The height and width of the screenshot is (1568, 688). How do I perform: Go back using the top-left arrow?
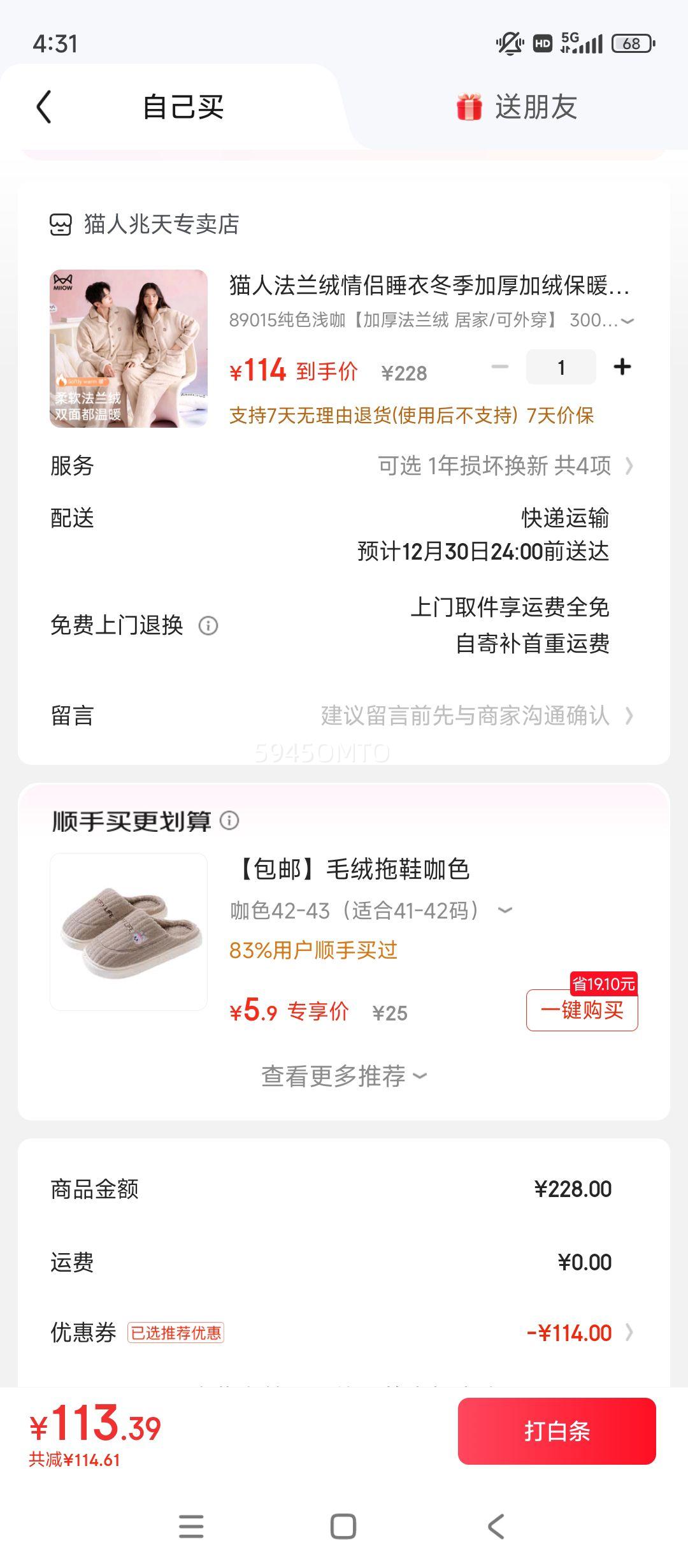click(x=43, y=106)
